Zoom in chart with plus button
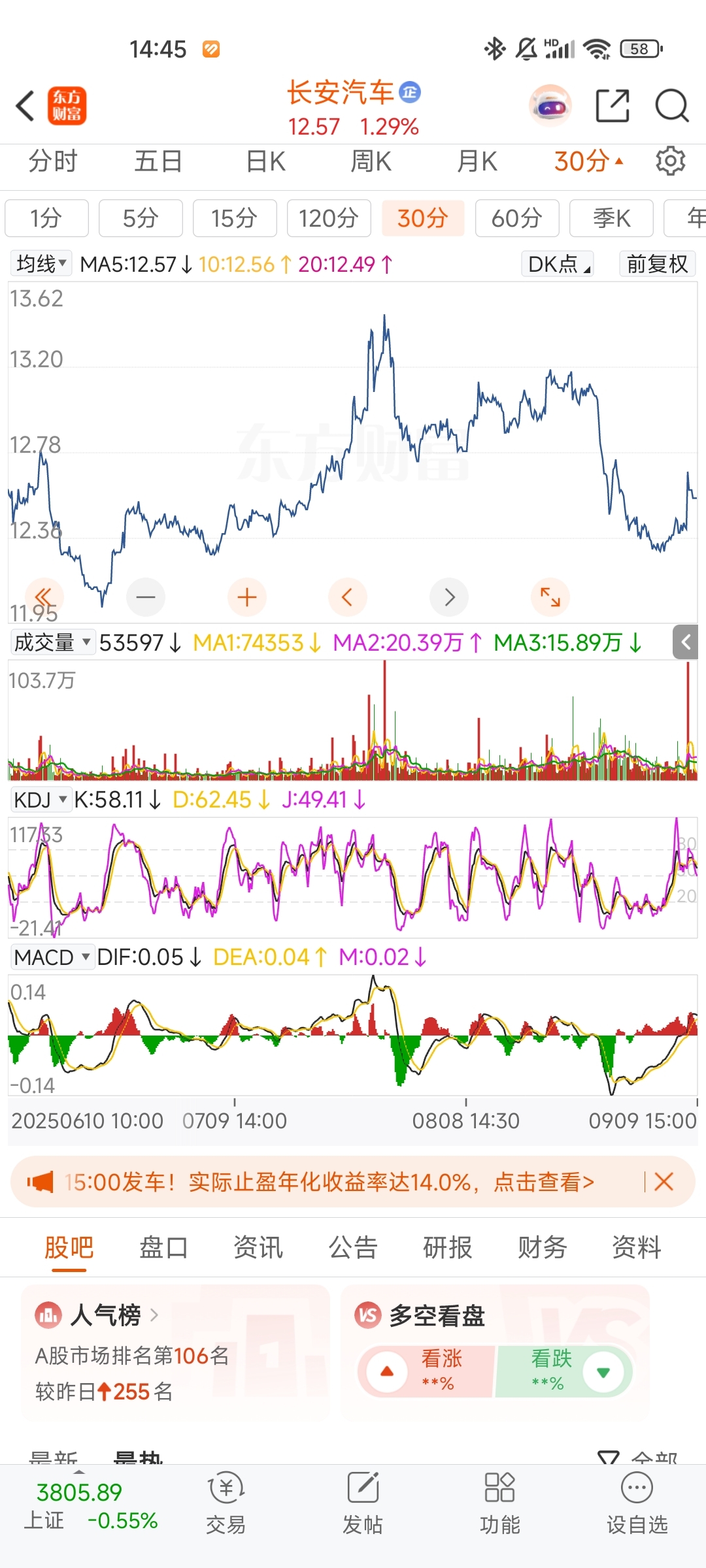 point(246,597)
